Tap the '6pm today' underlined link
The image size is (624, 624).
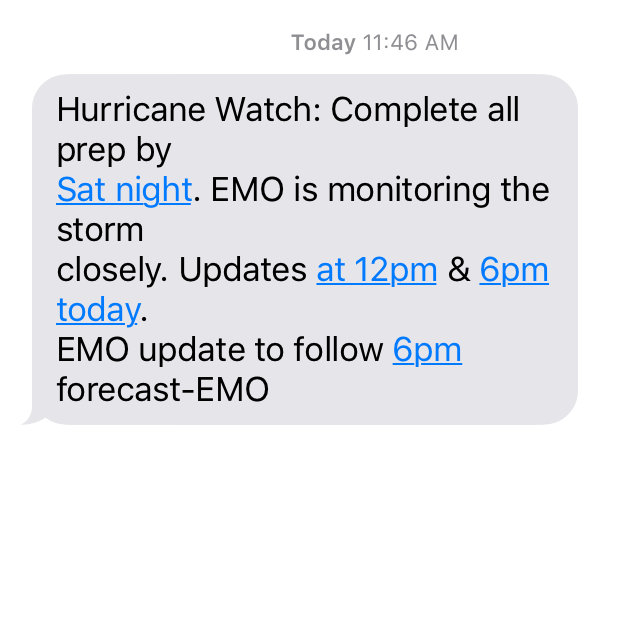click(x=513, y=270)
